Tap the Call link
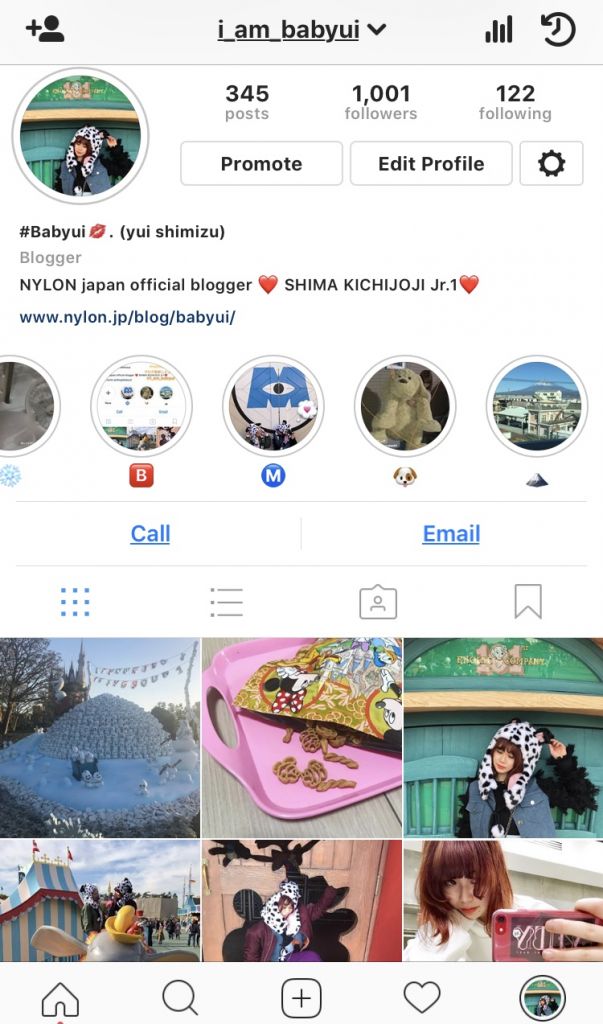This screenshot has width=603, height=1024. pyautogui.click(x=150, y=534)
